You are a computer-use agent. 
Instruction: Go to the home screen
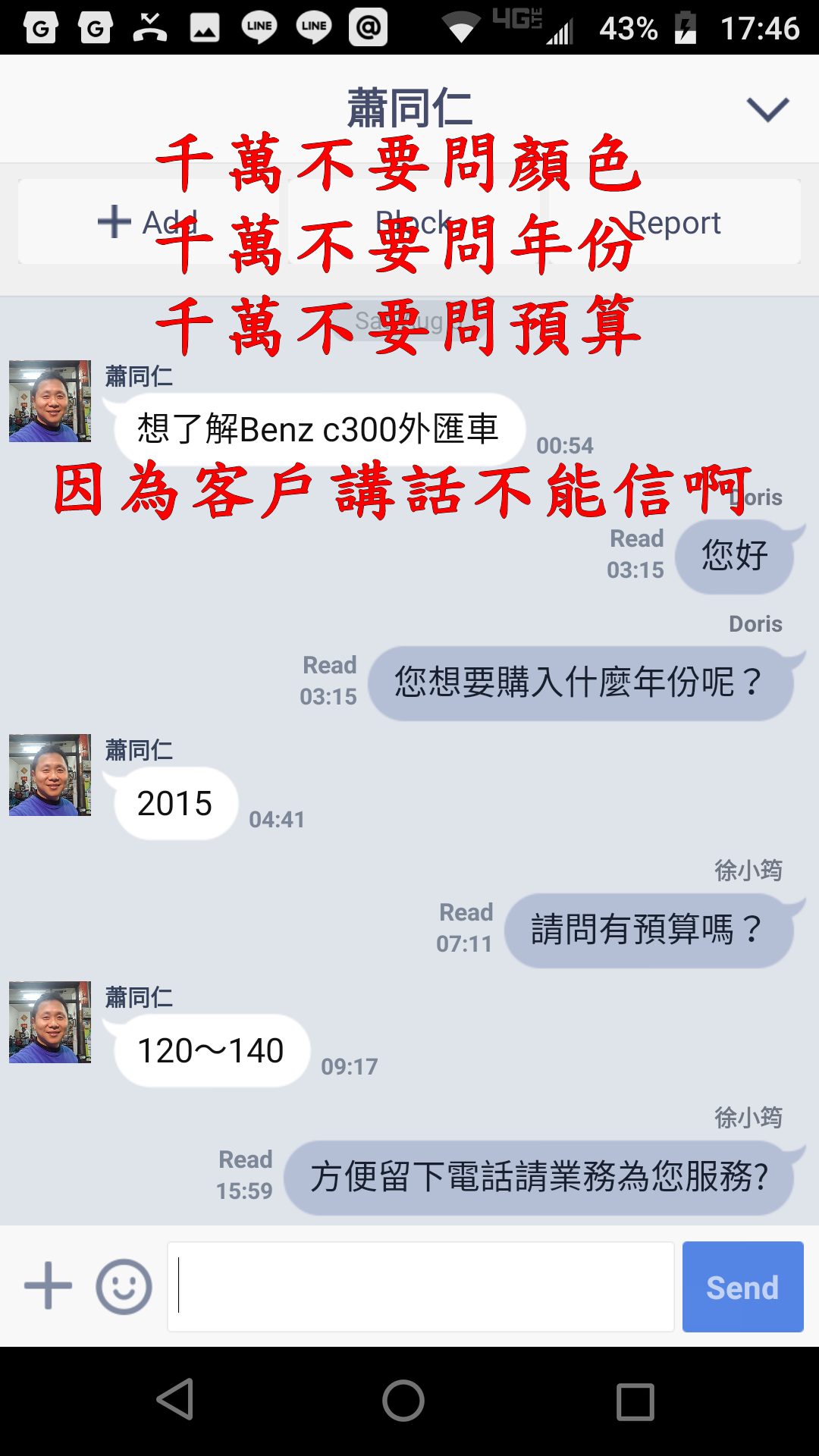pyautogui.click(x=403, y=1400)
